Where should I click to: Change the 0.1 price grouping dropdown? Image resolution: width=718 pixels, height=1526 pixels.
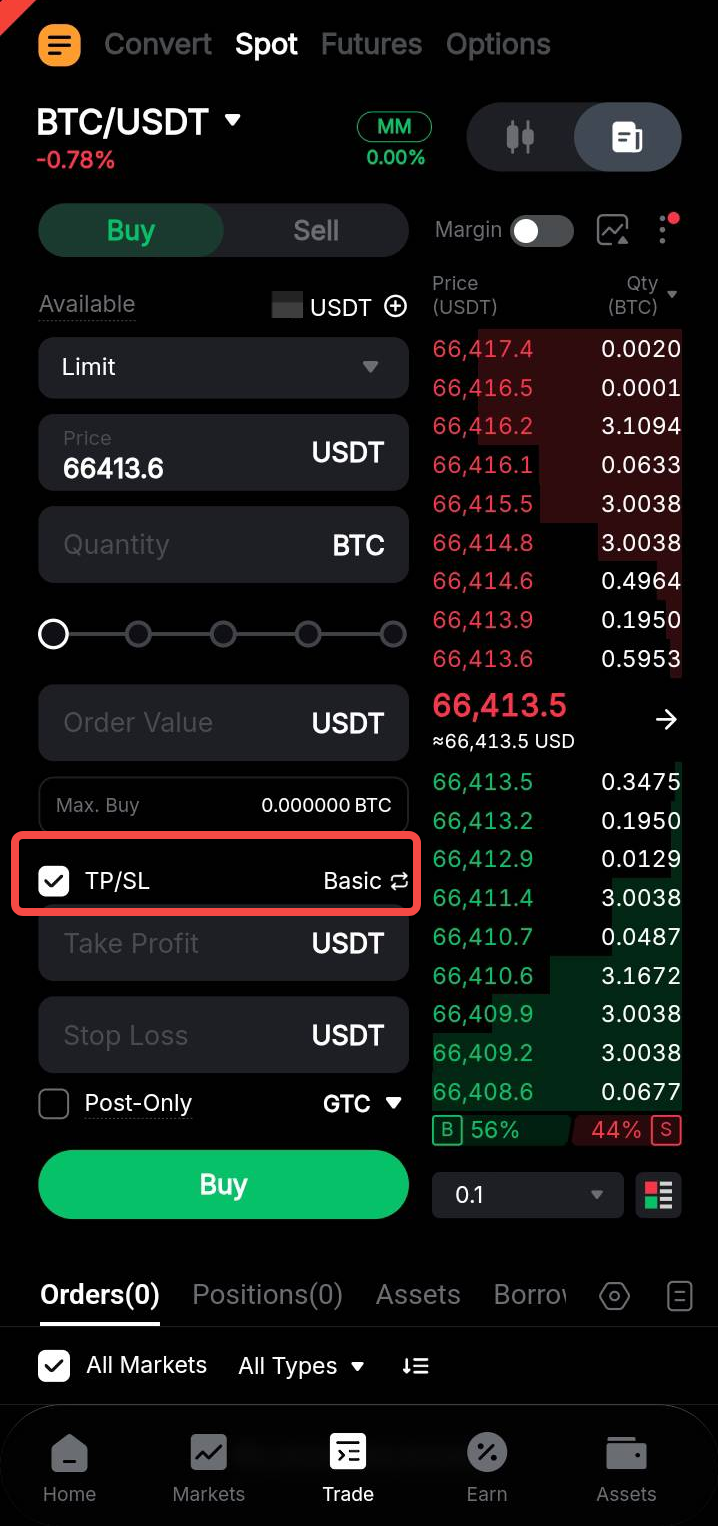tap(527, 1195)
